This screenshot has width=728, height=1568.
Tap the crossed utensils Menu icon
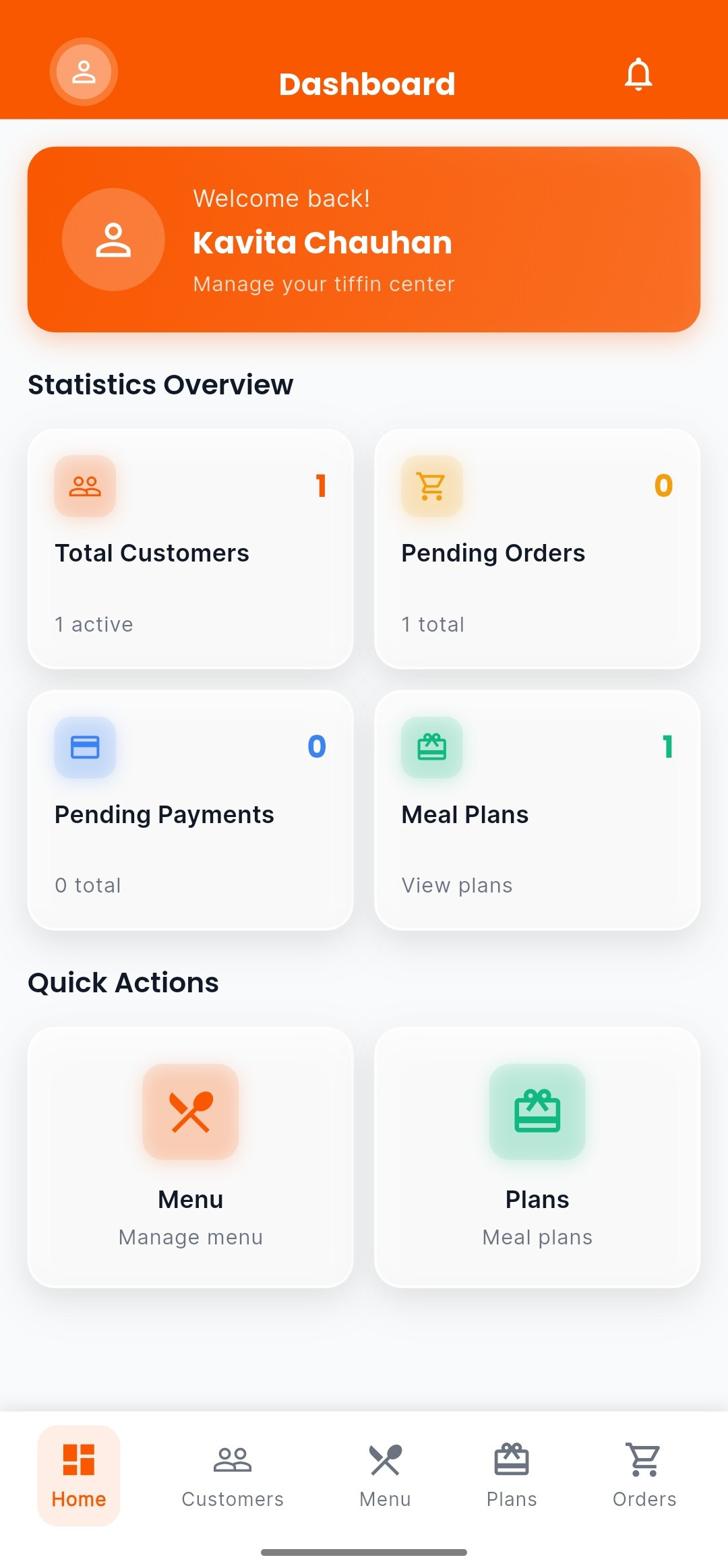[191, 1112]
